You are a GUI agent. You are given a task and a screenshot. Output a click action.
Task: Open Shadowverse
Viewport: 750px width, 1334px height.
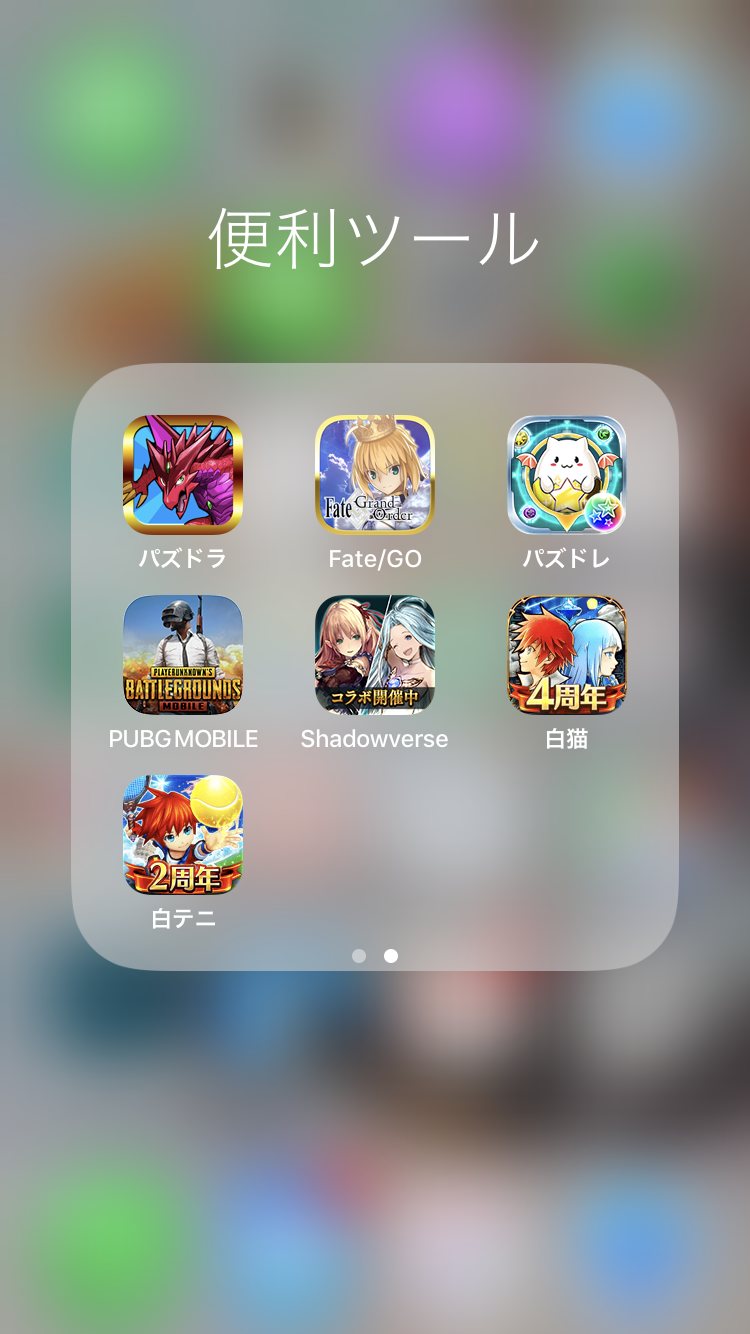pos(375,655)
